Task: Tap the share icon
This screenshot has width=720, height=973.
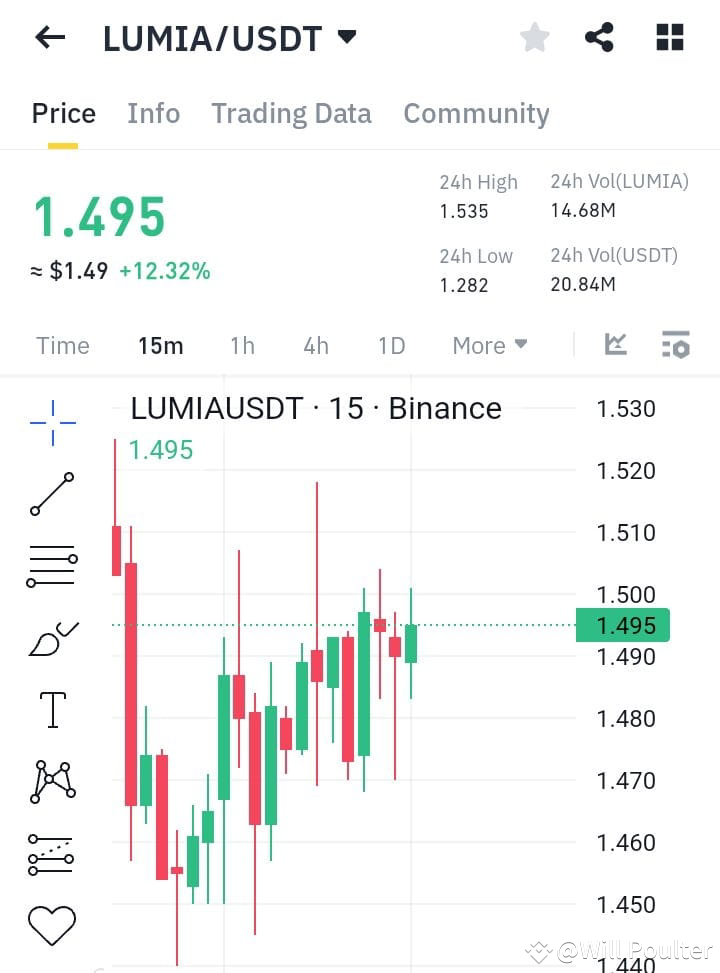Action: tap(600, 37)
